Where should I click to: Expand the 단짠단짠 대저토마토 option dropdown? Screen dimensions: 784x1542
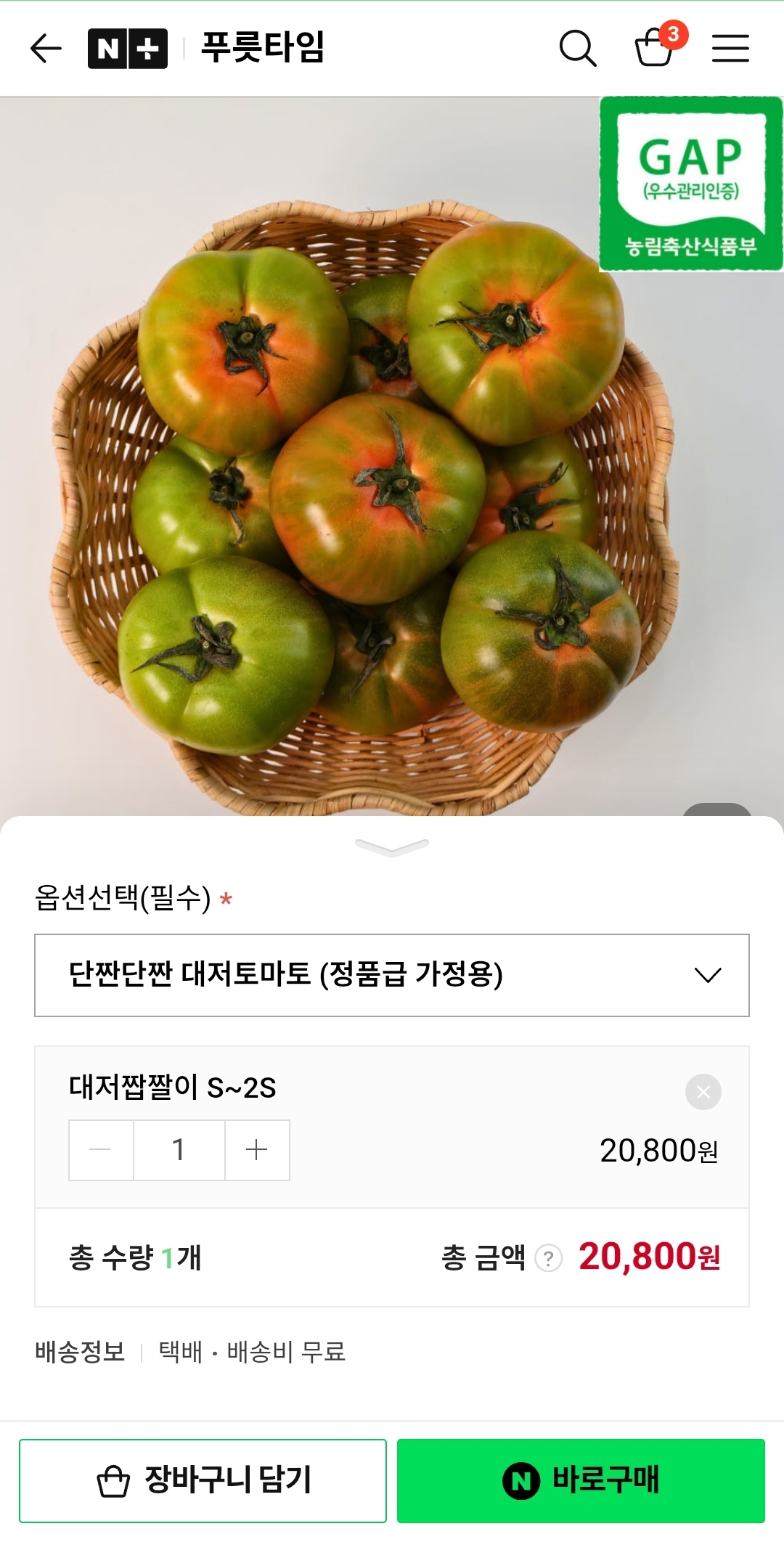click(392, 975)
